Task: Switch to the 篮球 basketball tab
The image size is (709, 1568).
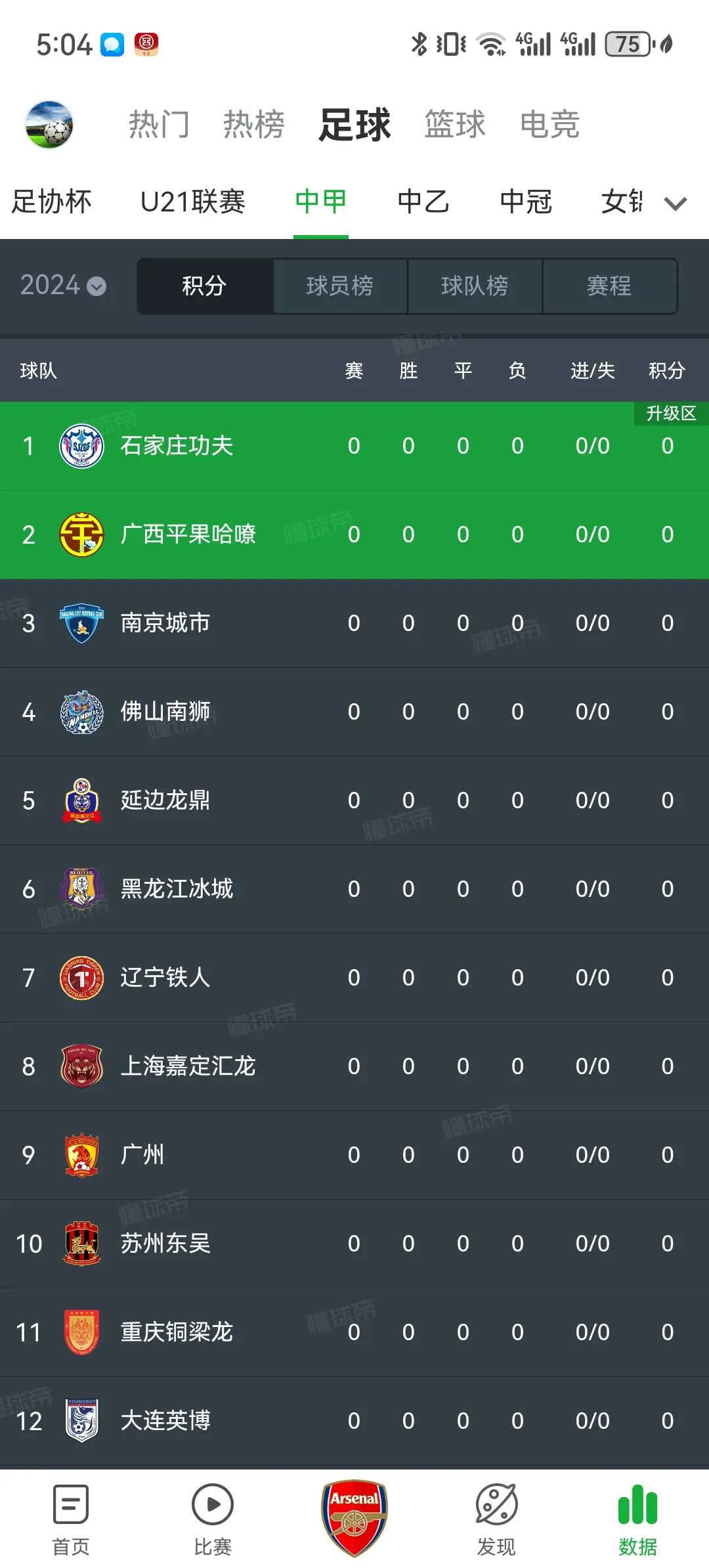Action: point(456,125)
